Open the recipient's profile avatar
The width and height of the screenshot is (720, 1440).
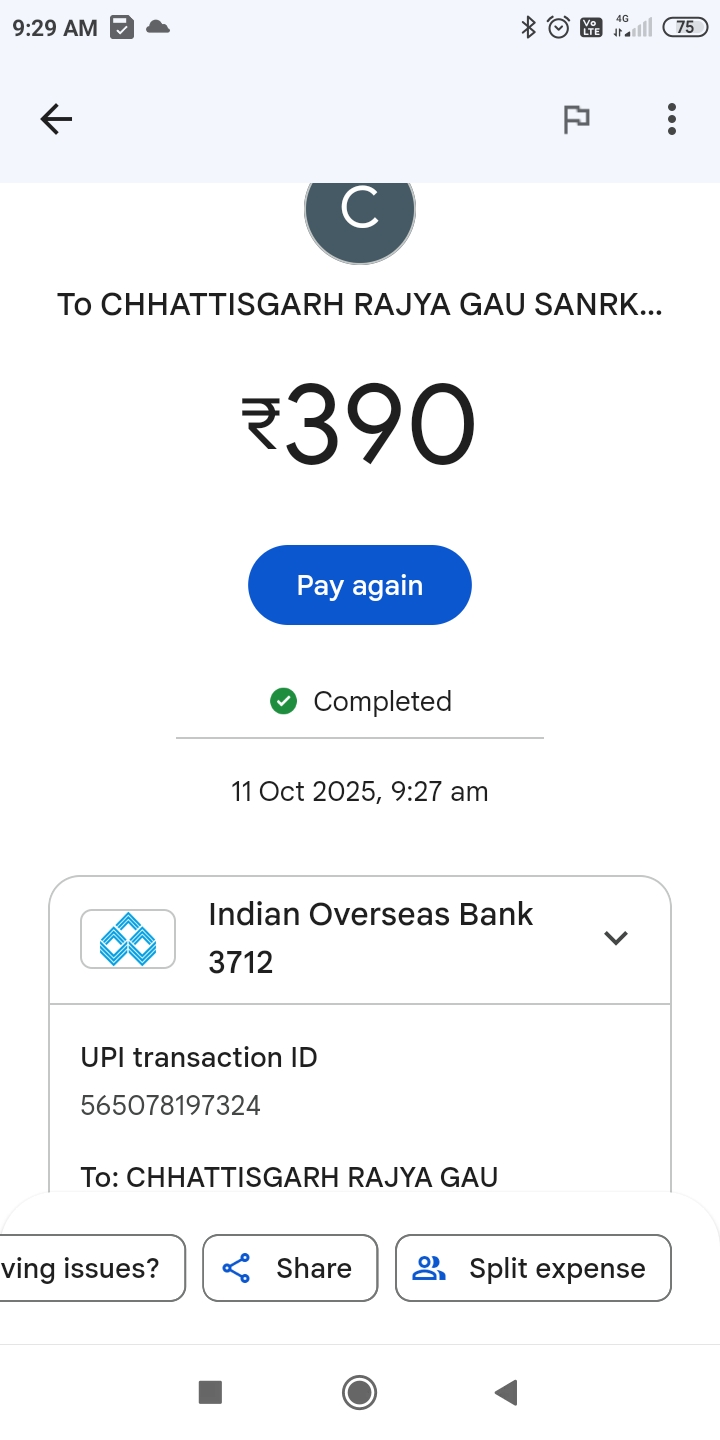point(360,218)
